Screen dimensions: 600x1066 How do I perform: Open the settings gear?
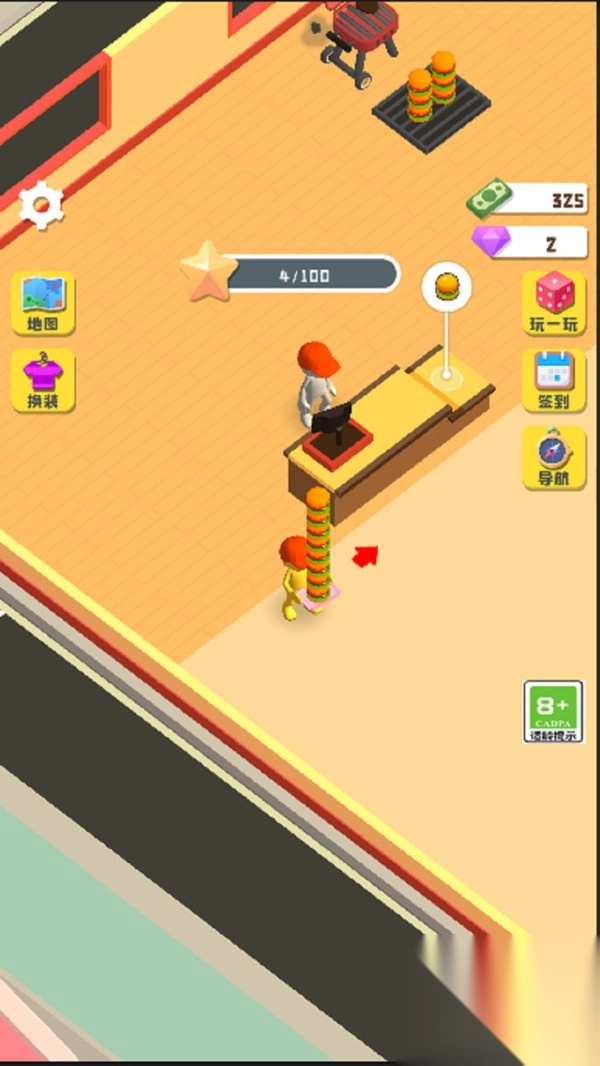[x=41, y=206]
